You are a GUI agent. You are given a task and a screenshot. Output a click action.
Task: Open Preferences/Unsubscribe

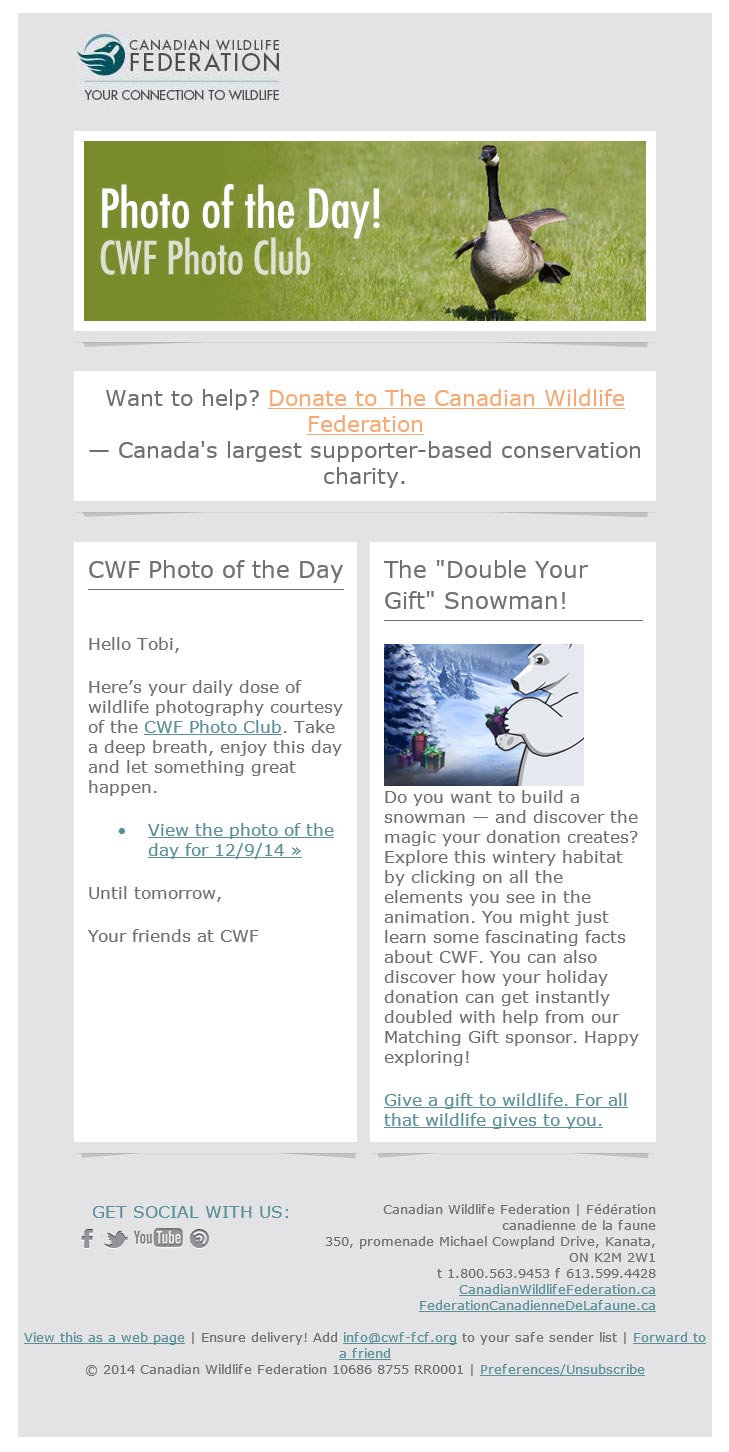(x=562, y=1369)
